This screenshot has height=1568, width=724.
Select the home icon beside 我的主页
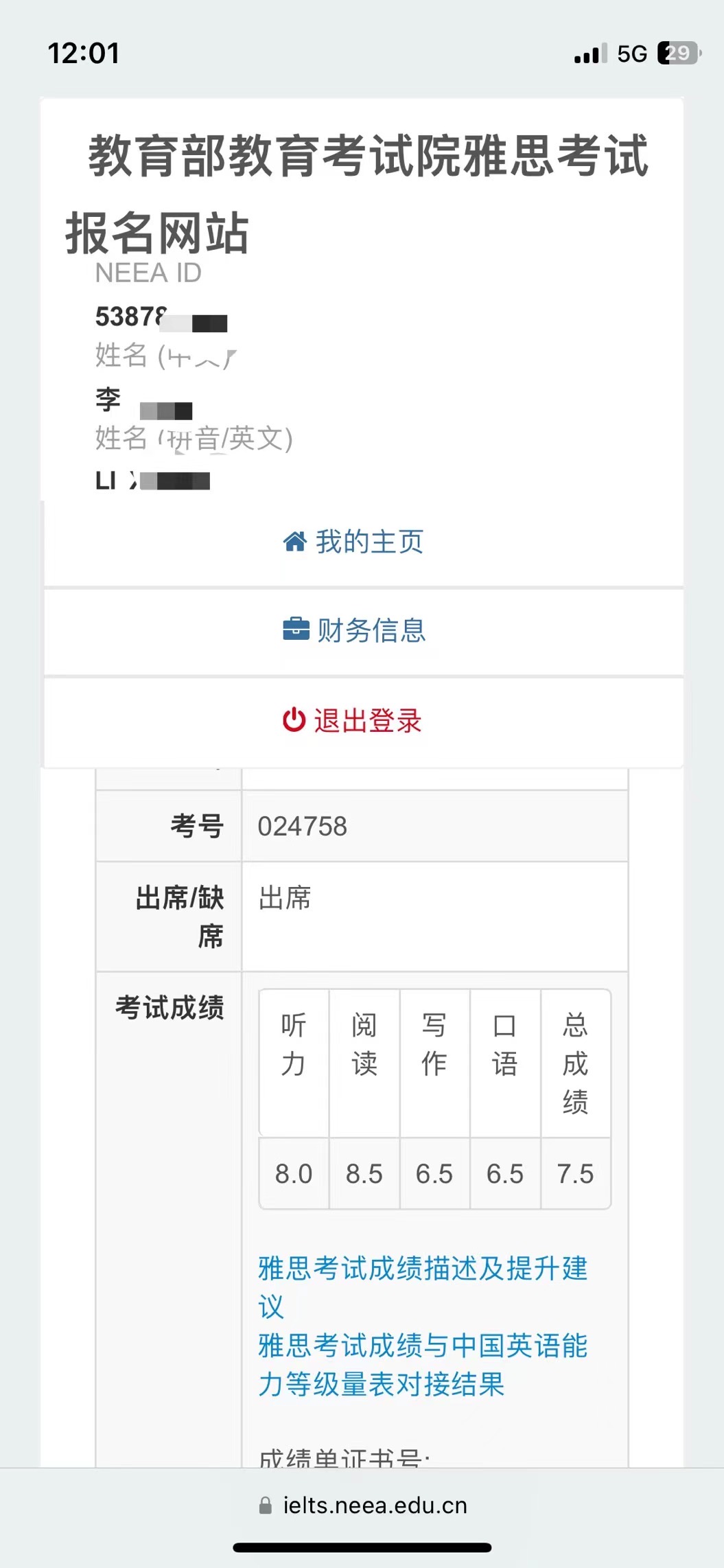(295, 542)
